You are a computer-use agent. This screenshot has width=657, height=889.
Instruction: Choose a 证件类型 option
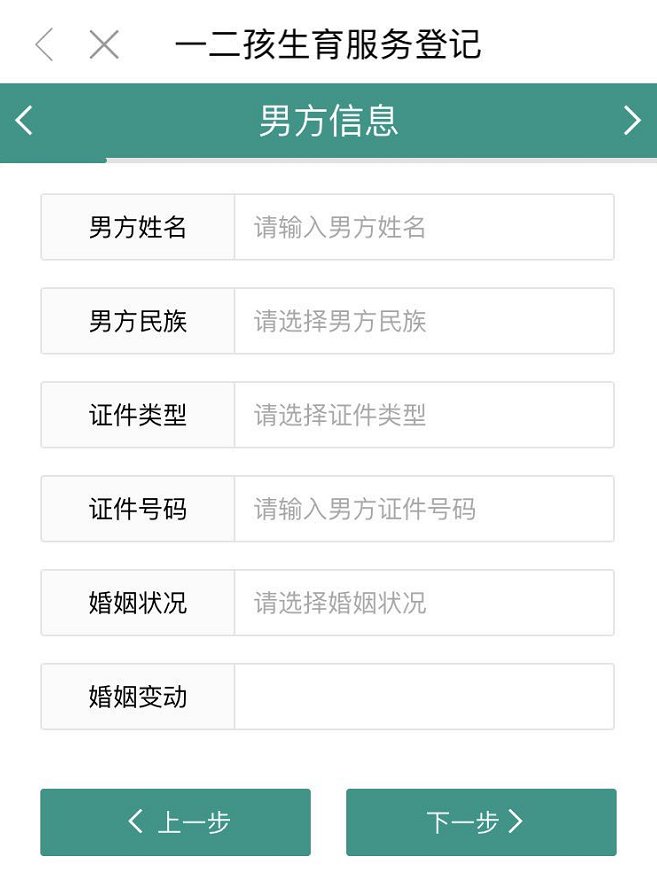coord(423,415)
